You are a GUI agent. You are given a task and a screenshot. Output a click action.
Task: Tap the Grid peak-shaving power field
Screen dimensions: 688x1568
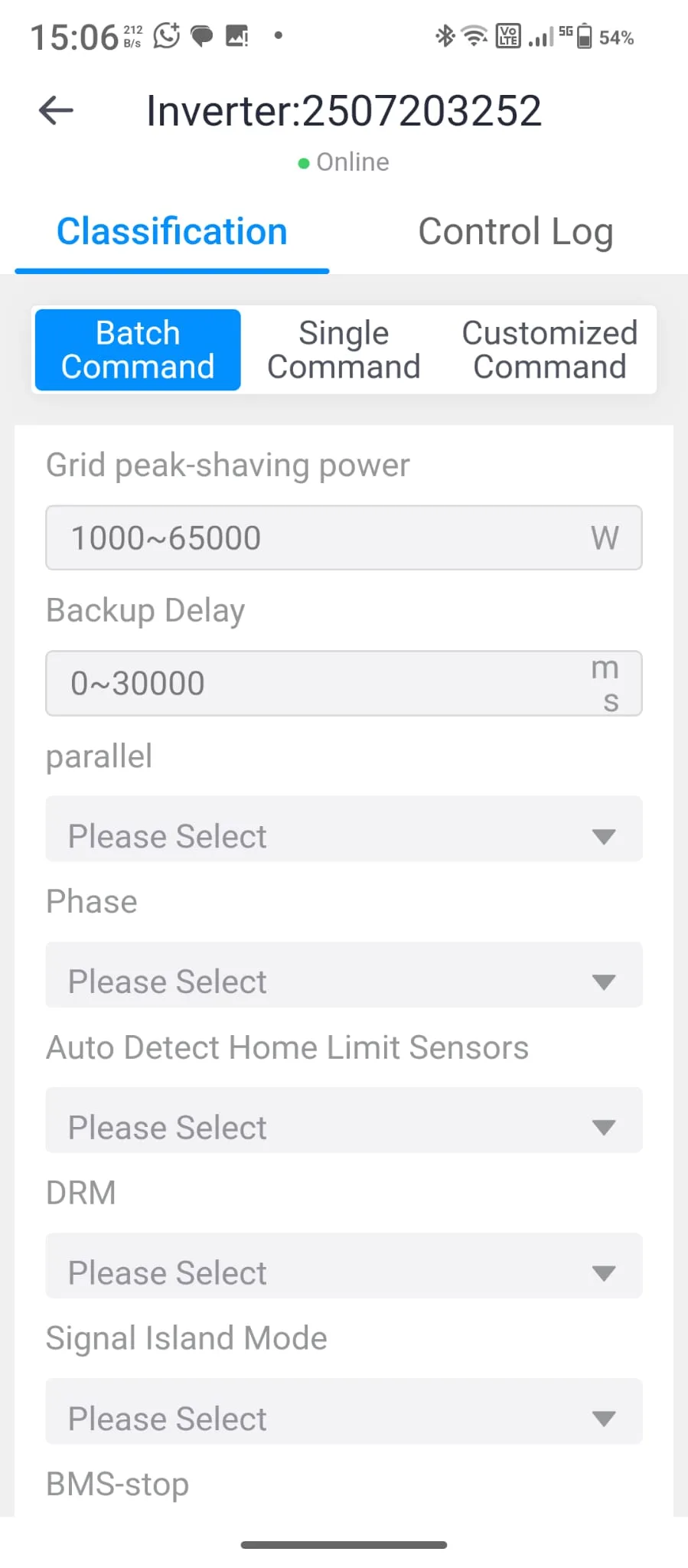321,537
